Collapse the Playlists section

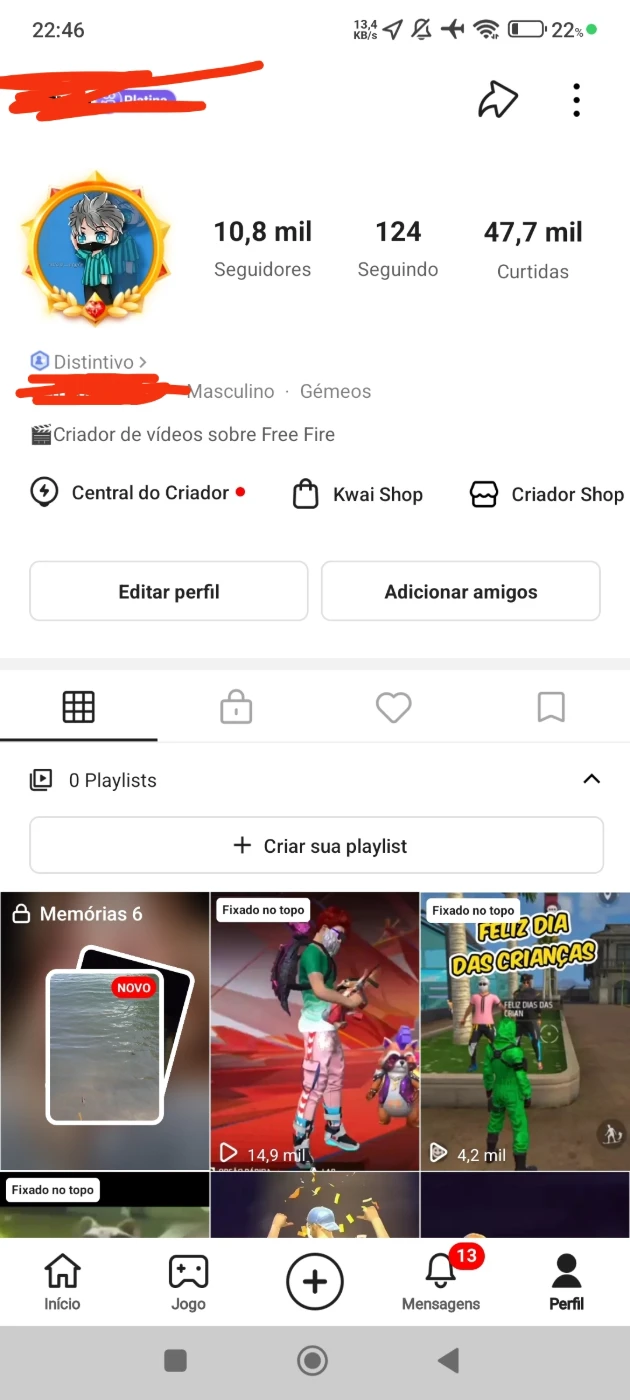click(592, 779)
